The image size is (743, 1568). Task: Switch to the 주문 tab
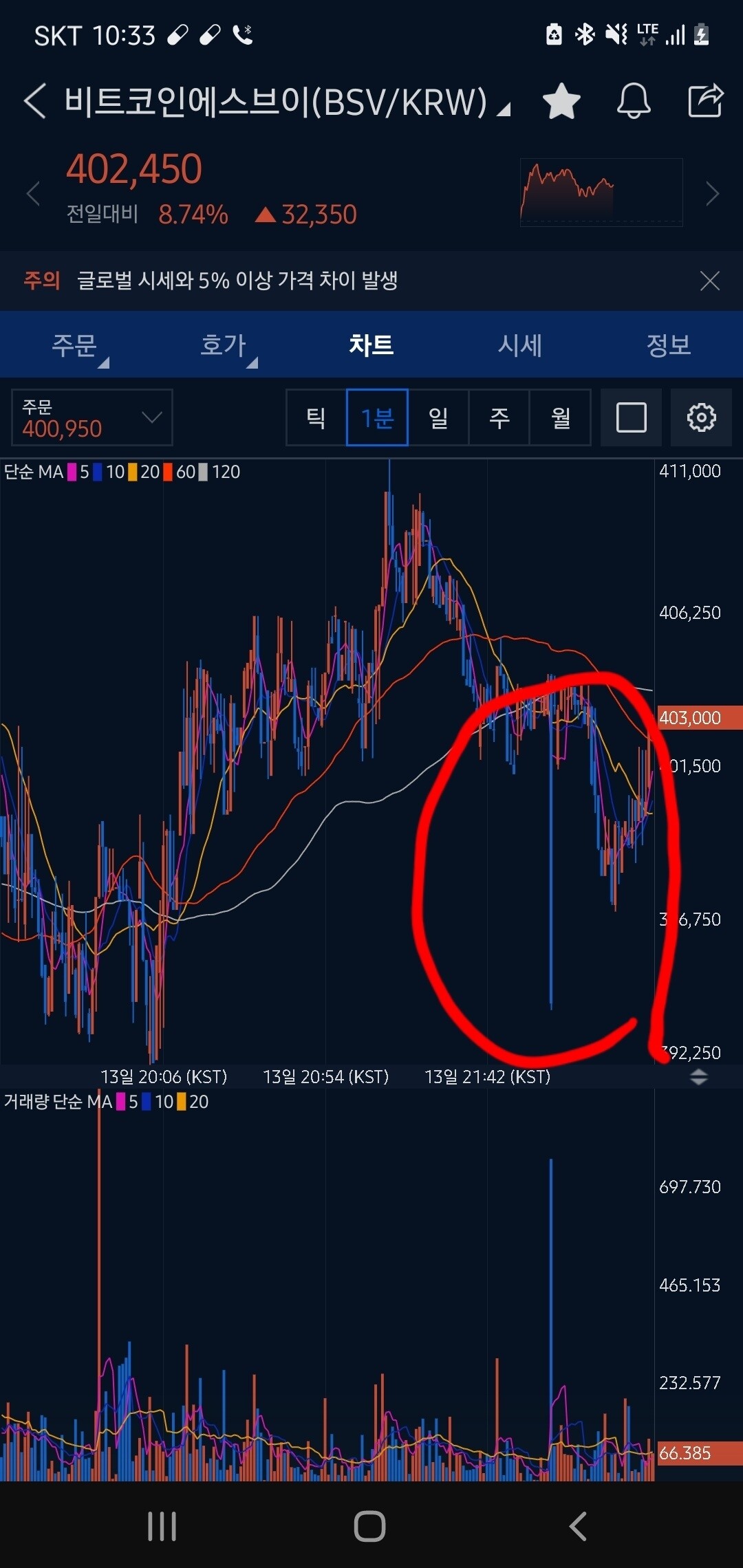[74, 345]
